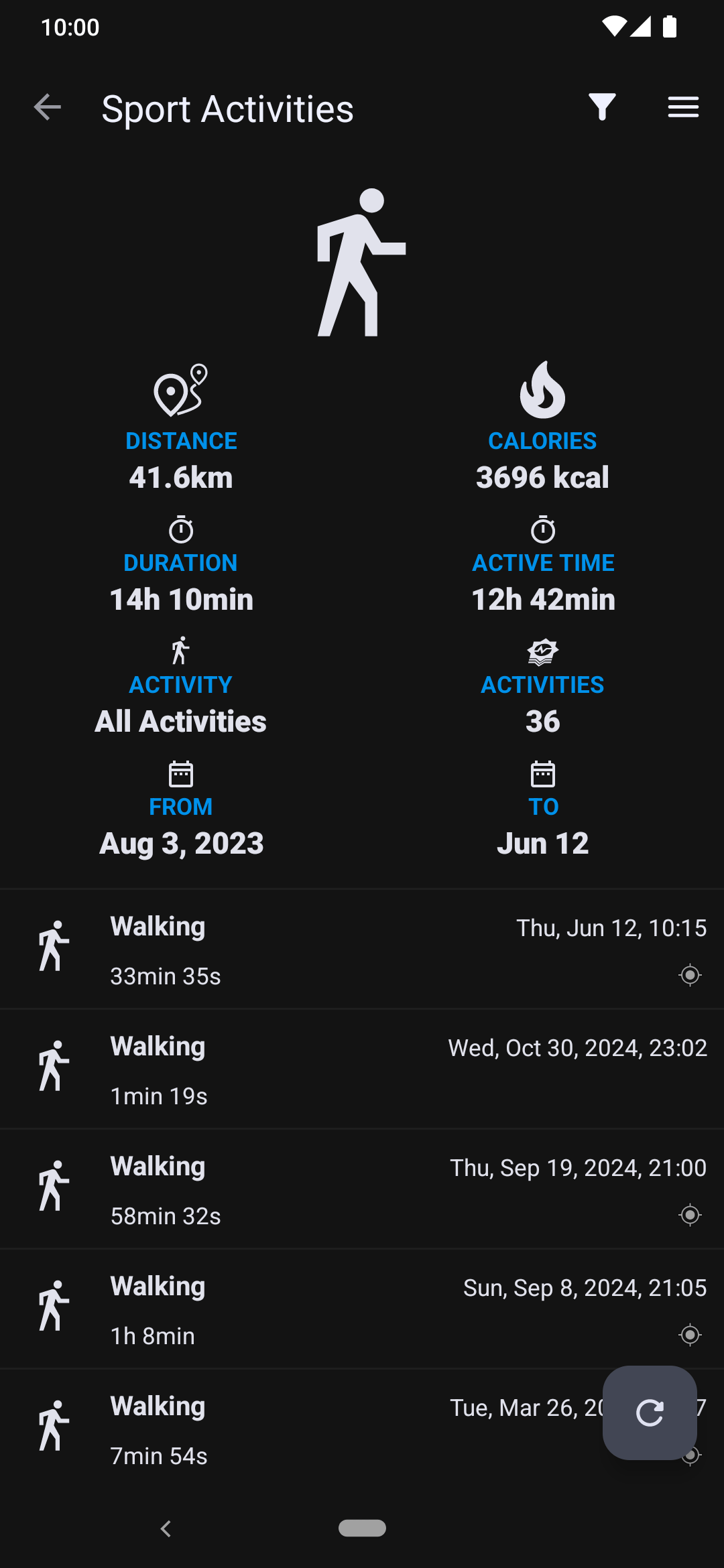Open the 58min 32s Walking activity

[362, 1189]
